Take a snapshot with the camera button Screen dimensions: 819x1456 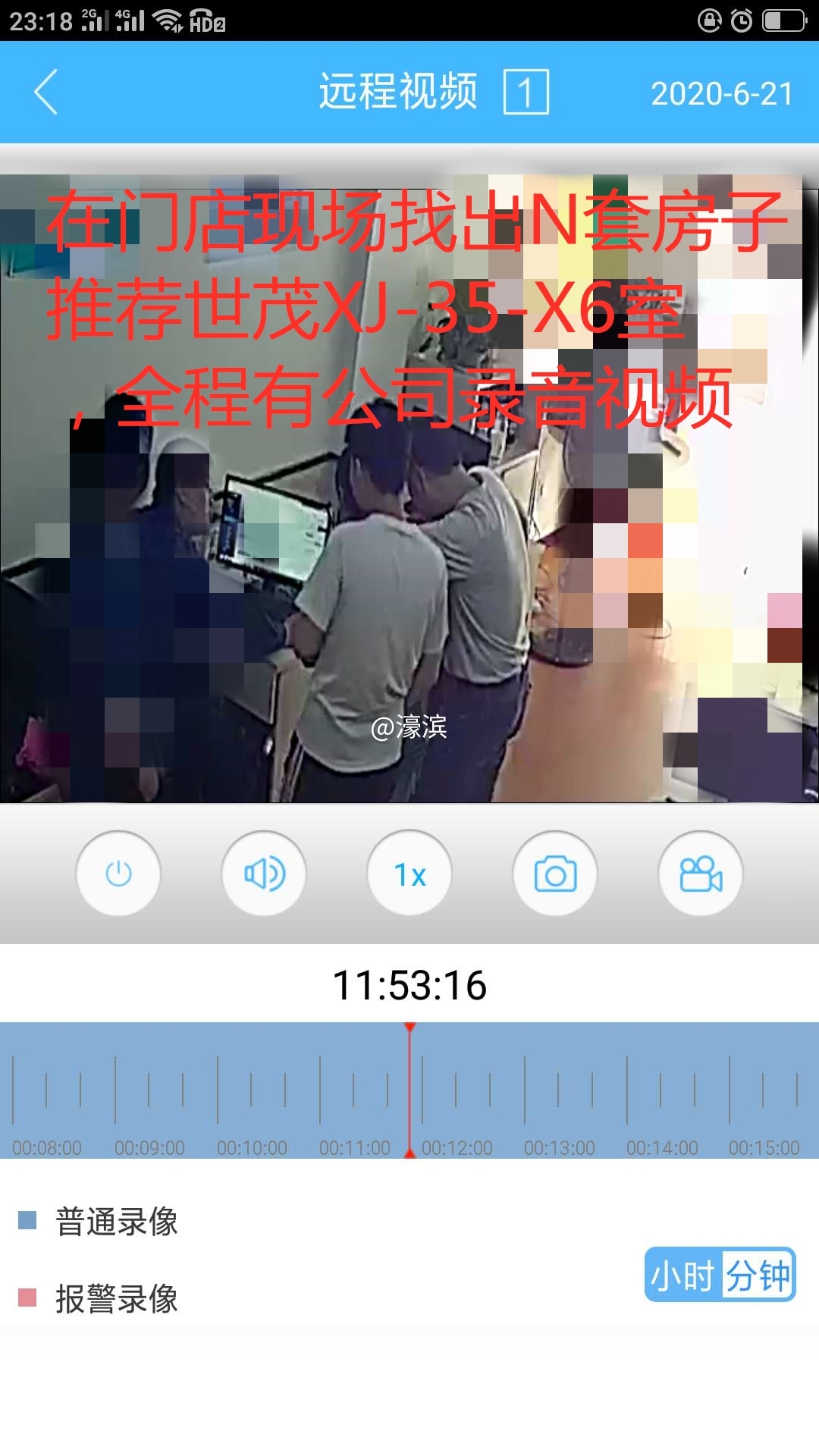pyautogui.click(x=555, y=874)
